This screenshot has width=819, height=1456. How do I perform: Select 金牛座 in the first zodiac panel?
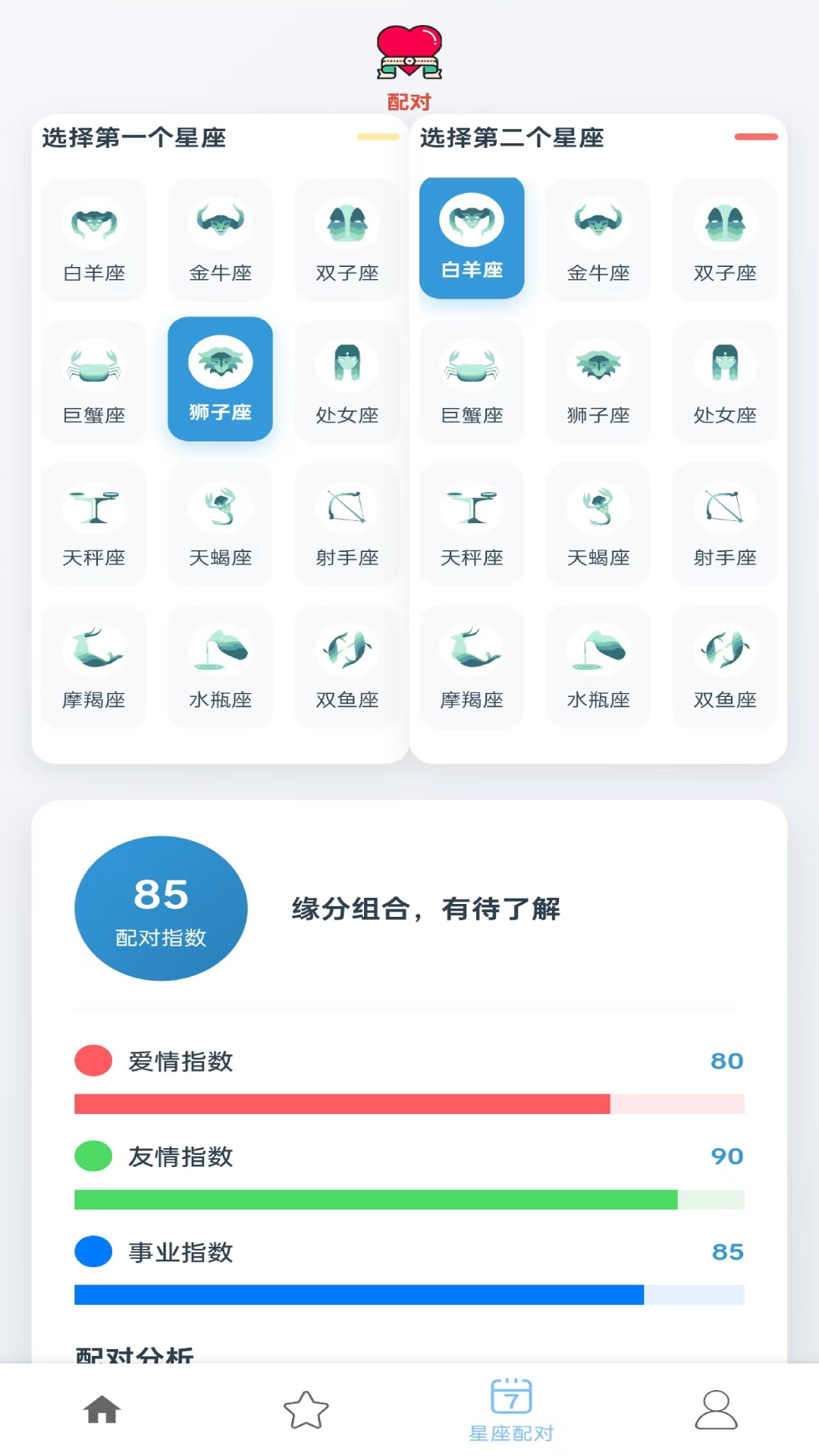pyautogui.click(x=220, y=239)
